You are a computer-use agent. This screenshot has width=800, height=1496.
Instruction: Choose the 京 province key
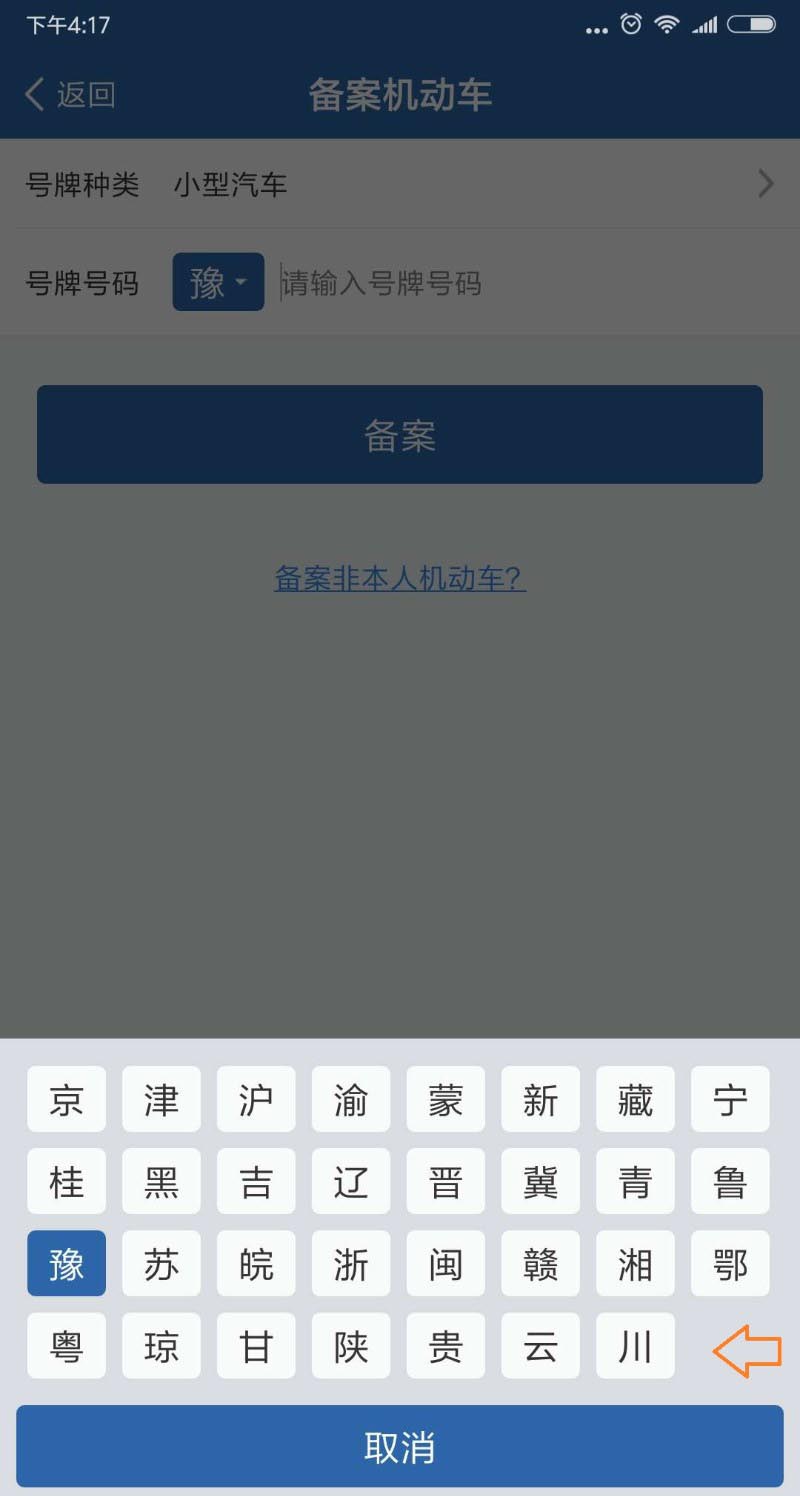tap(65, 1099)
